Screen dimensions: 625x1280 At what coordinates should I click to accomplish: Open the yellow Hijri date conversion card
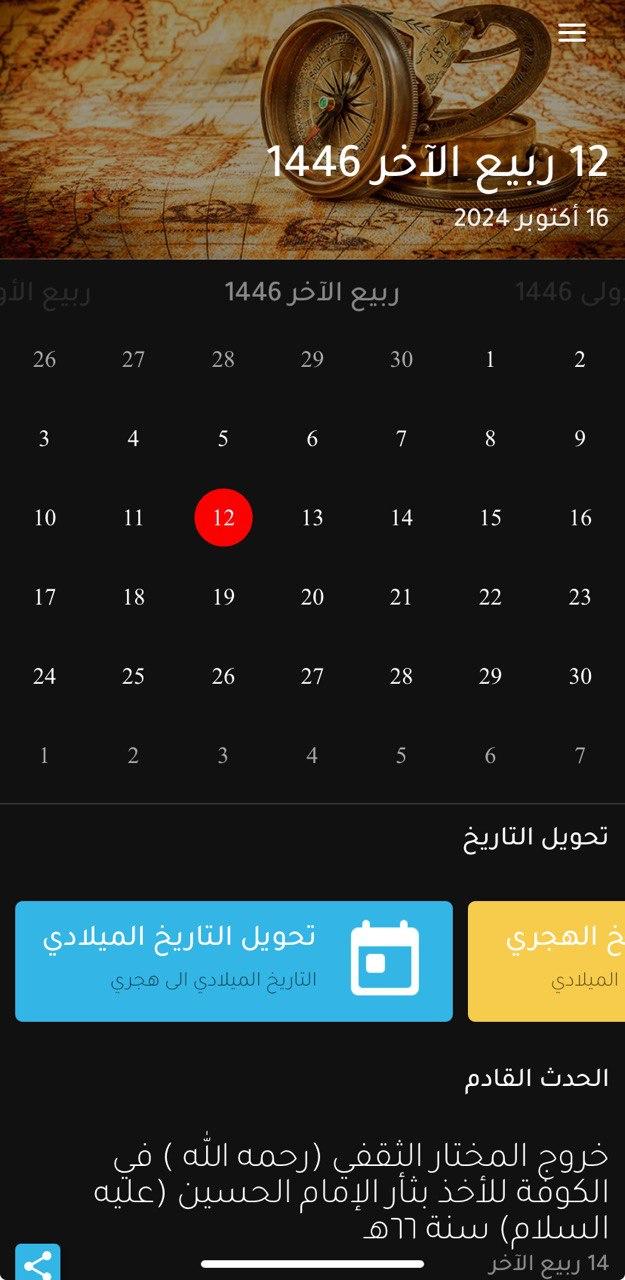tap(548, 961)
